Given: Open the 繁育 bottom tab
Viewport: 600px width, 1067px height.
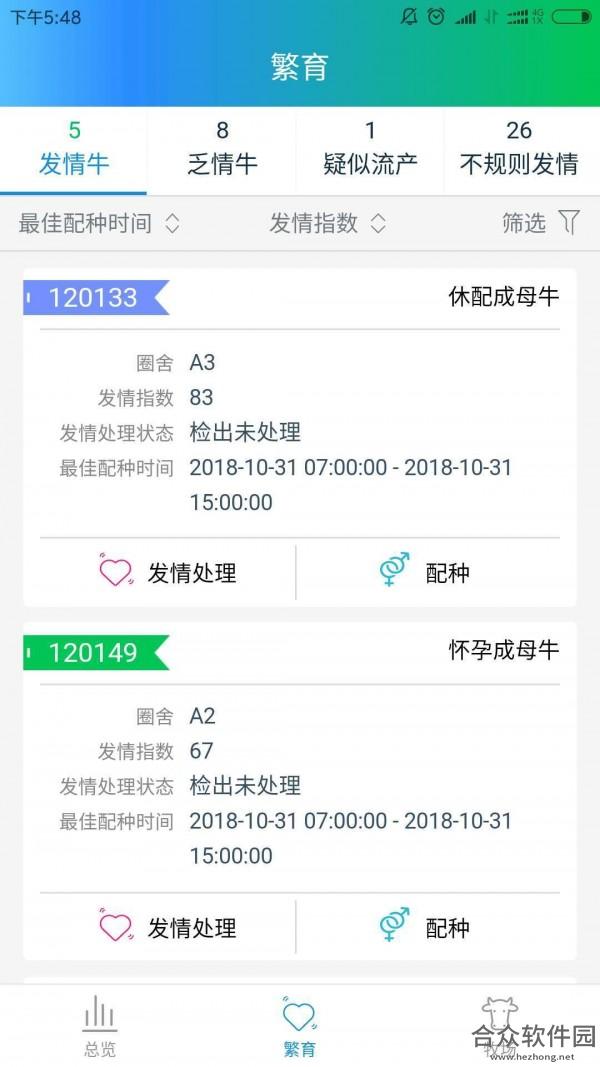Looking at the screenshot, I should pos(299,1026).
